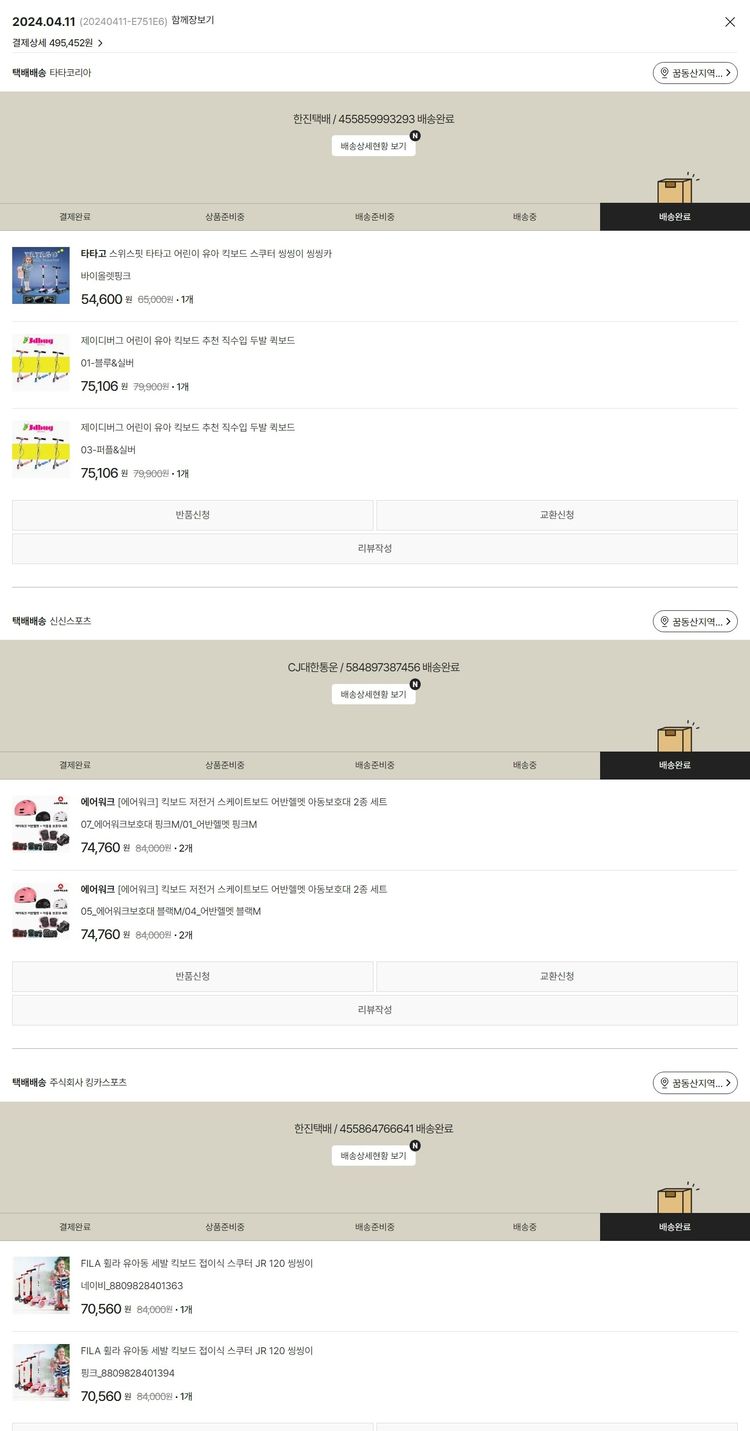Open address chip for 신신스포츠 shipment
Viewport: 750px width, 1431px height.
(695, 621)
